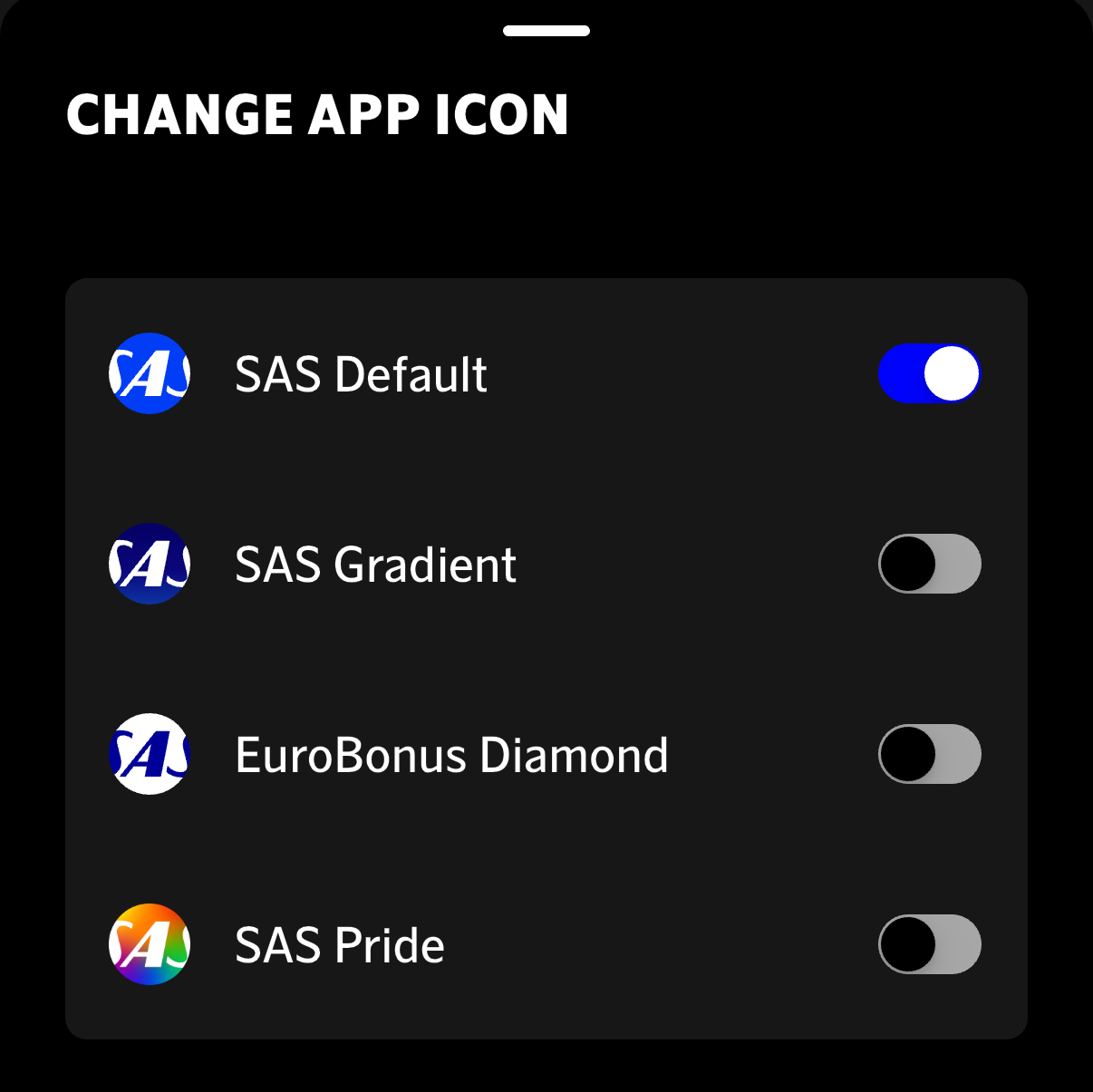Switch on the EuroBonus Diamond icon
This screenshot has height=1092, width=1093.
[929, 754]
